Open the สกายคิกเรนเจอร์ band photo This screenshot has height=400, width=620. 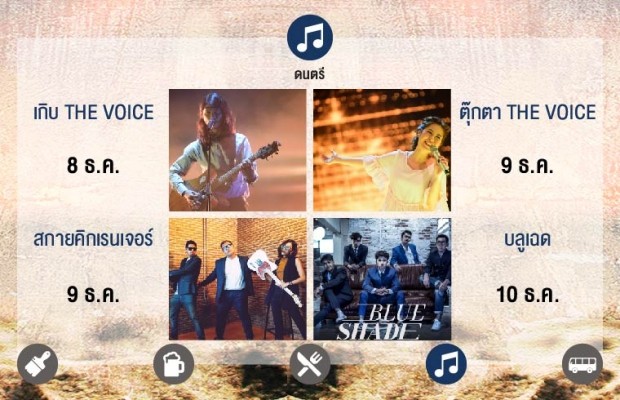coord(237,278)
